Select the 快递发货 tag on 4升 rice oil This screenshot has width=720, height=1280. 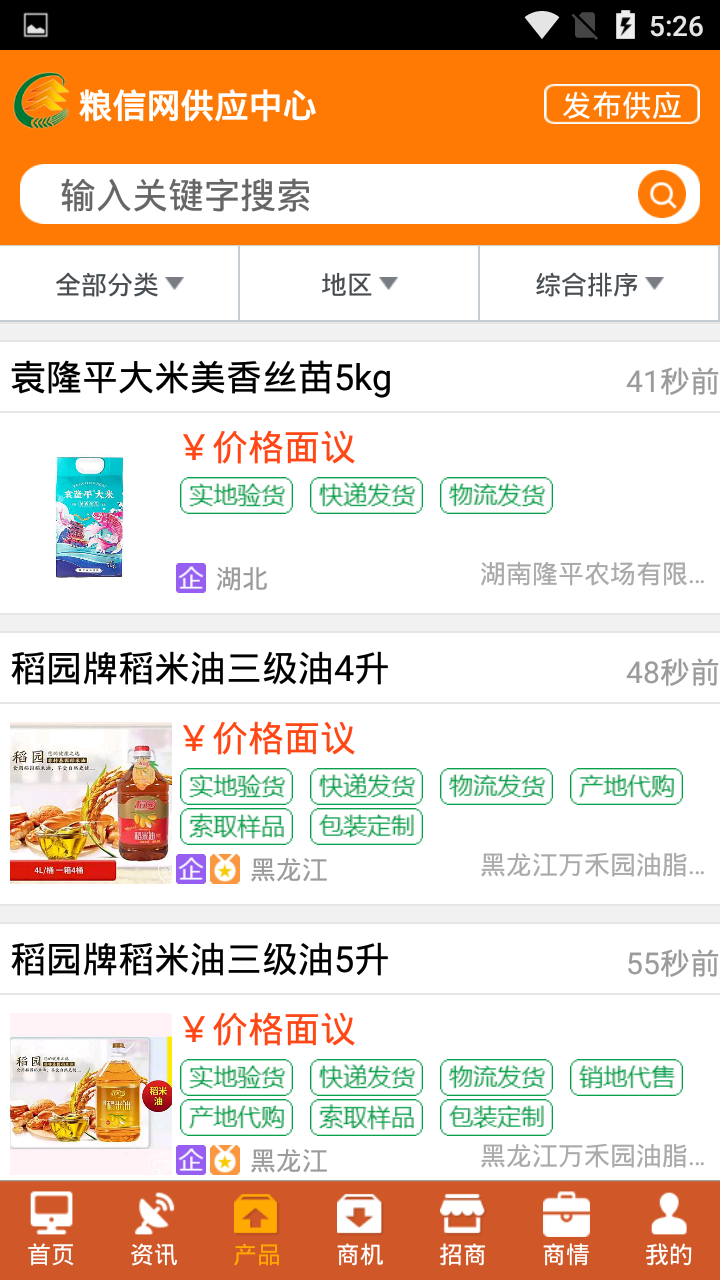[x=366, y=786]
